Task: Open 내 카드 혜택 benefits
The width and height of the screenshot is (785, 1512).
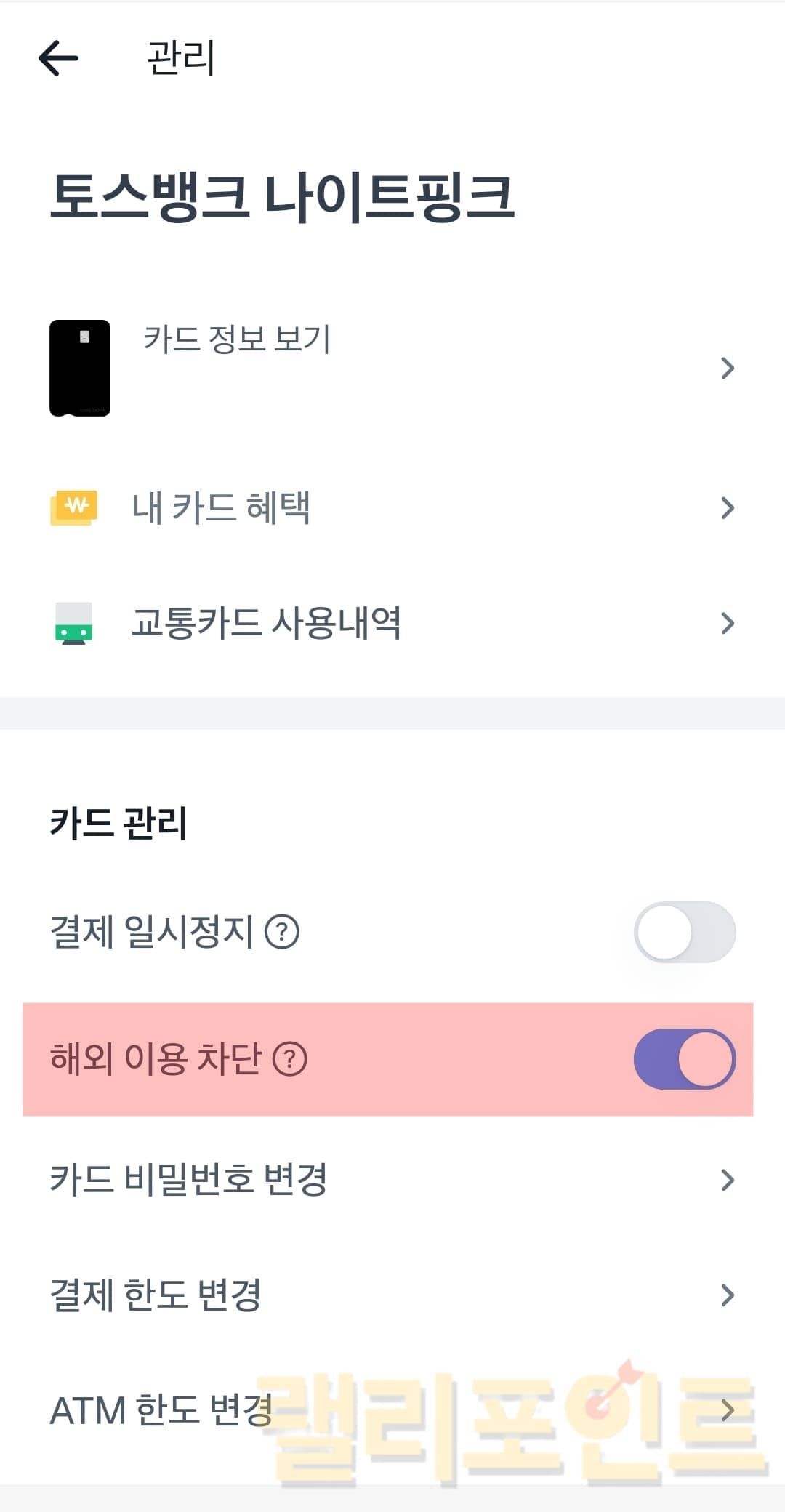Action: click(392, 507)
